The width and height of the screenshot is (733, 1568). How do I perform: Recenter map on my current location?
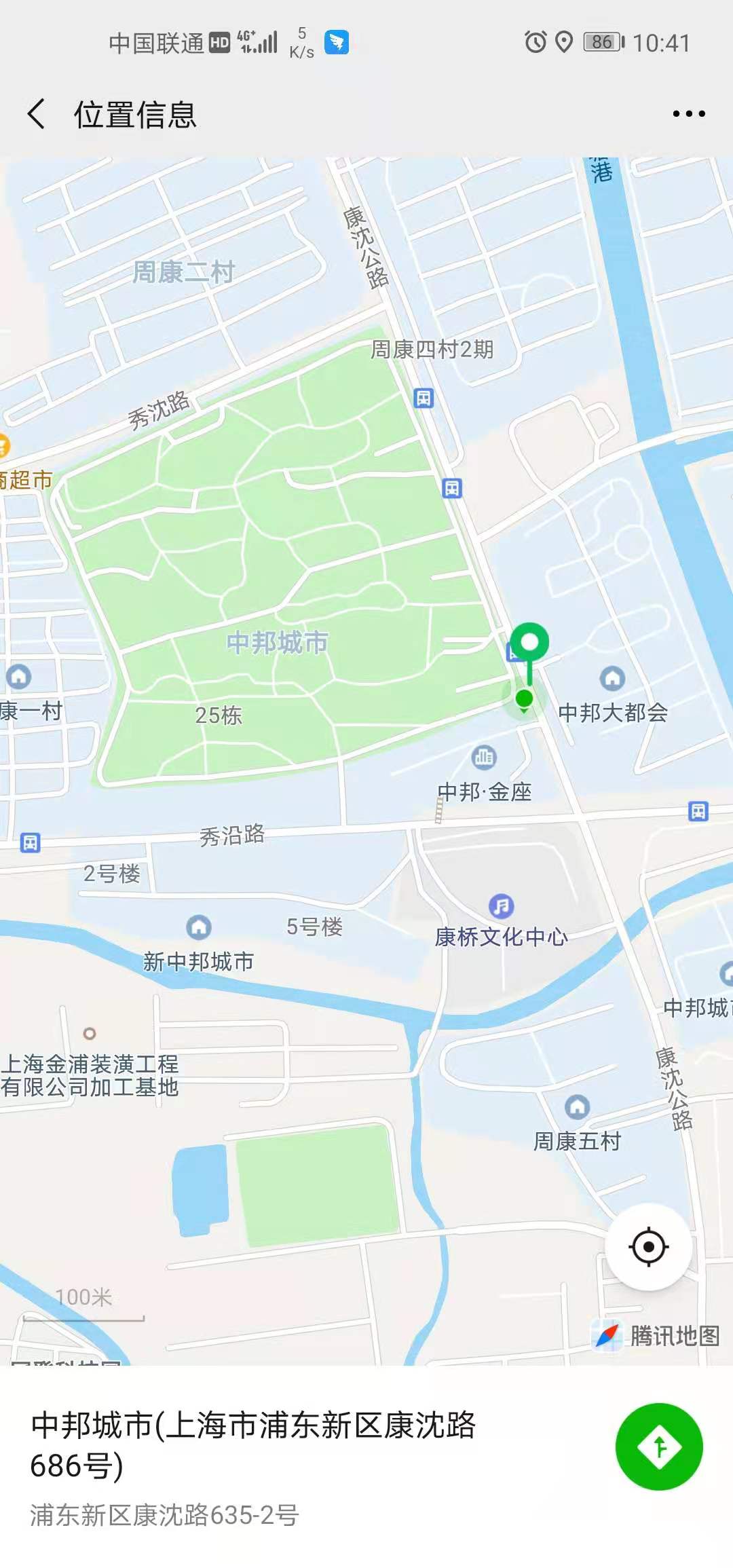(x=648, y=1247)
